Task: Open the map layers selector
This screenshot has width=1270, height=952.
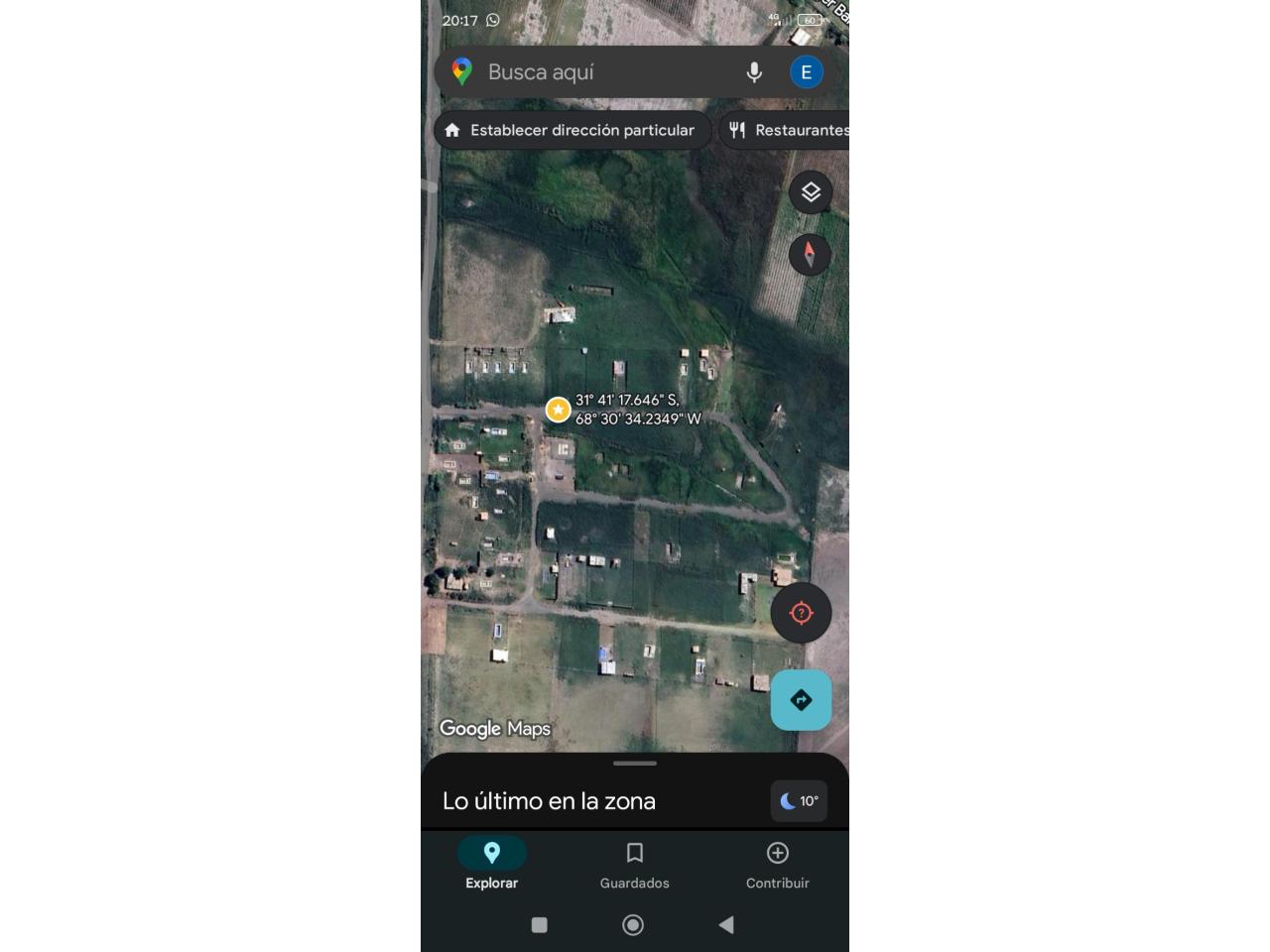Action: pos(811,192)
